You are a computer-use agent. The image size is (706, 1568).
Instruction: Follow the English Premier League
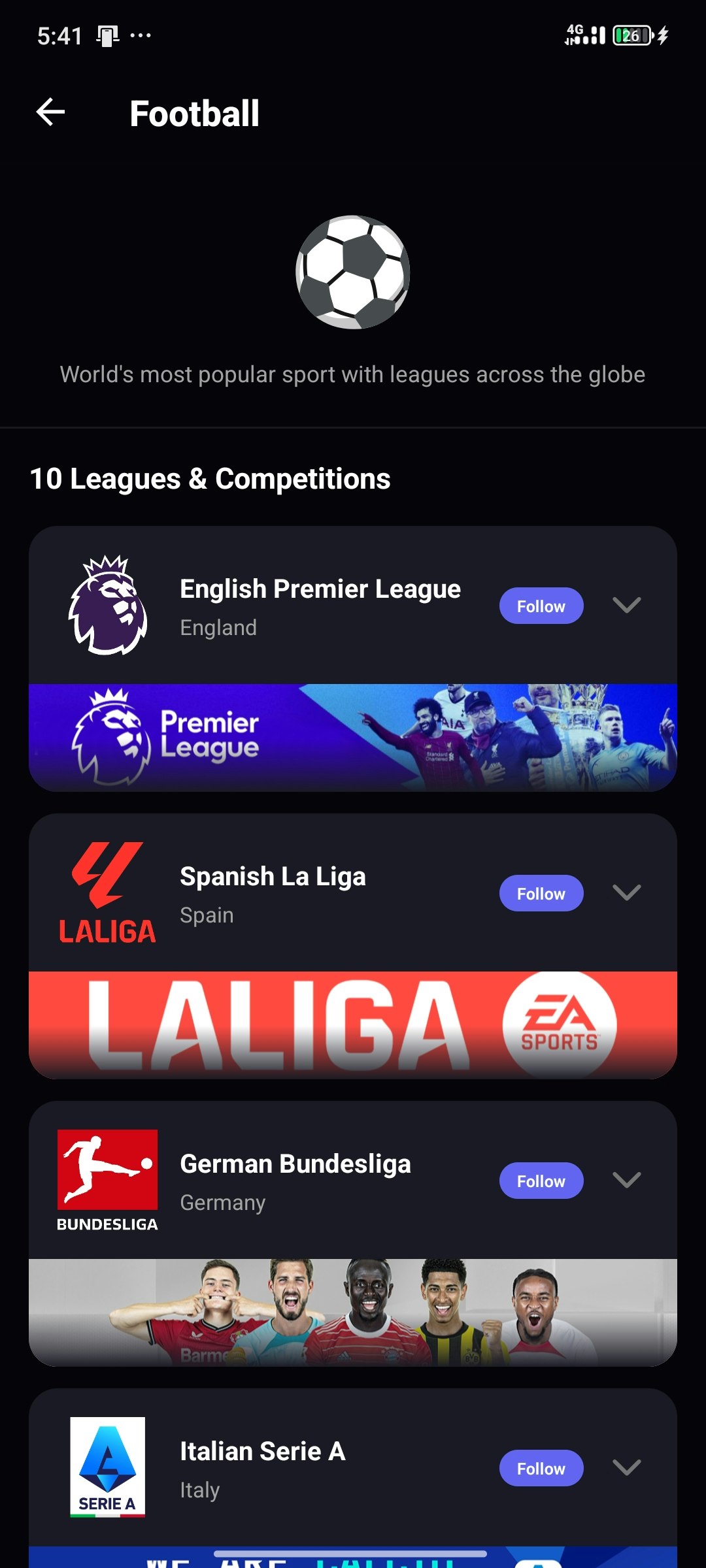(x=541, y=606)
